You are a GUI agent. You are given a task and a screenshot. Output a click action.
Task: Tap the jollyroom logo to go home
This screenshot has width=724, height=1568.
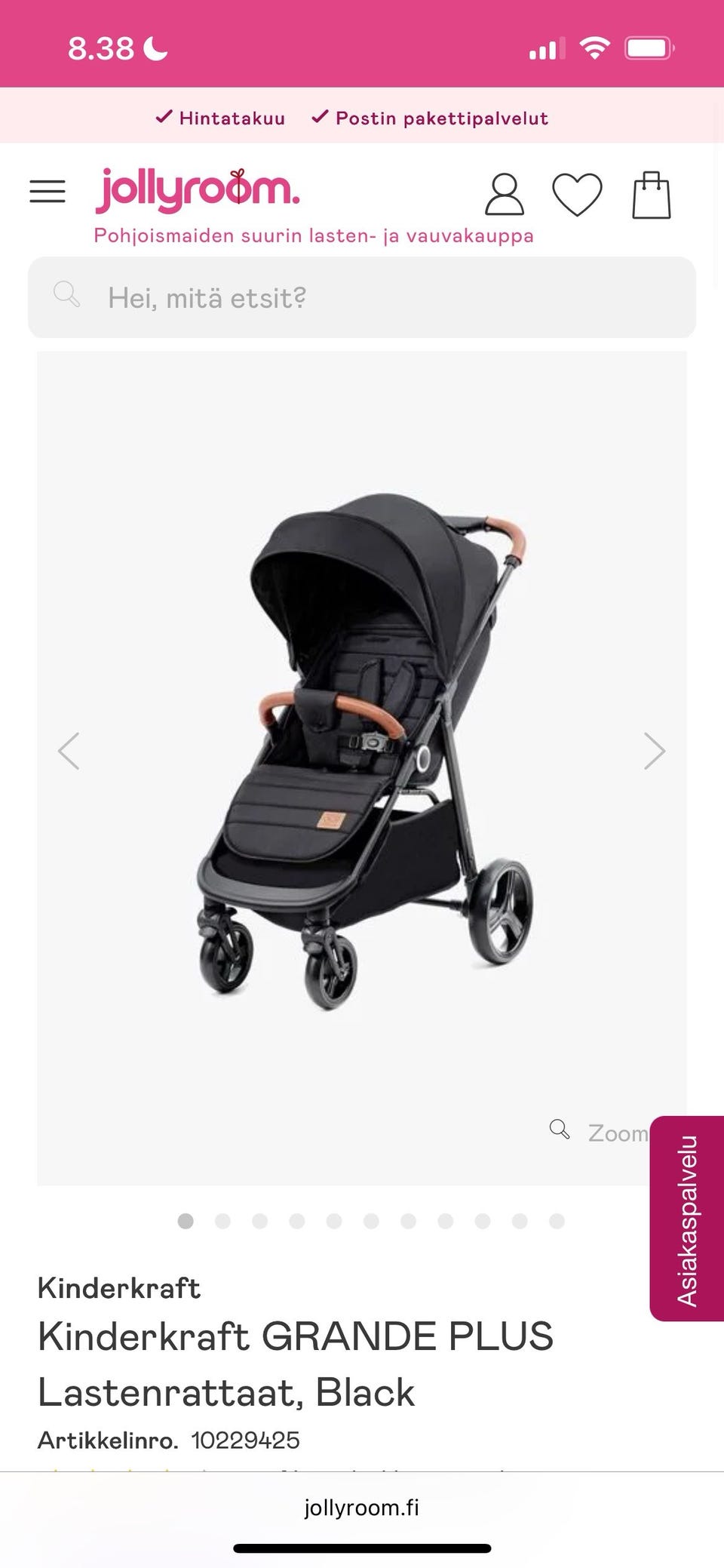tap(198, 190)
